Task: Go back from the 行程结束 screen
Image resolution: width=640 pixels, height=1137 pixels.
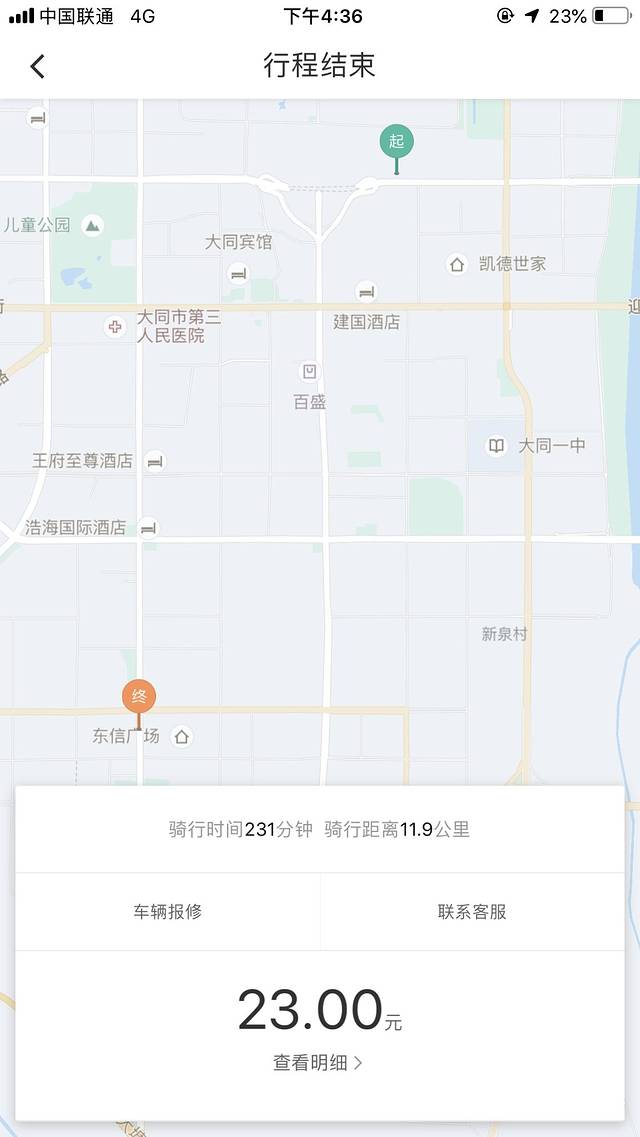Action: point(38,67)
